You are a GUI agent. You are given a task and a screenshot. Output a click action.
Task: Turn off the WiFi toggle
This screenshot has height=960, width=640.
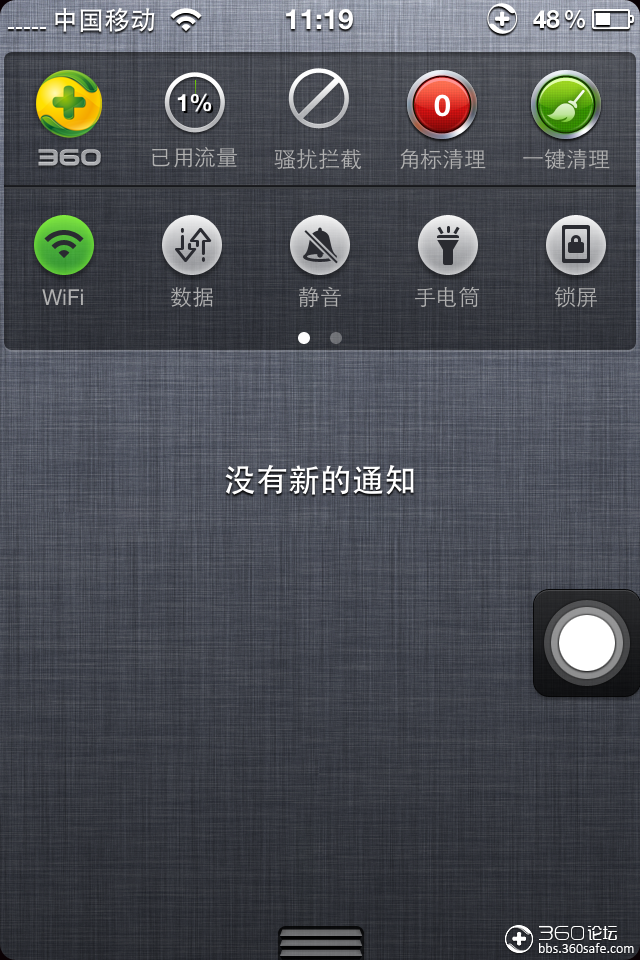tap(64, 246)
